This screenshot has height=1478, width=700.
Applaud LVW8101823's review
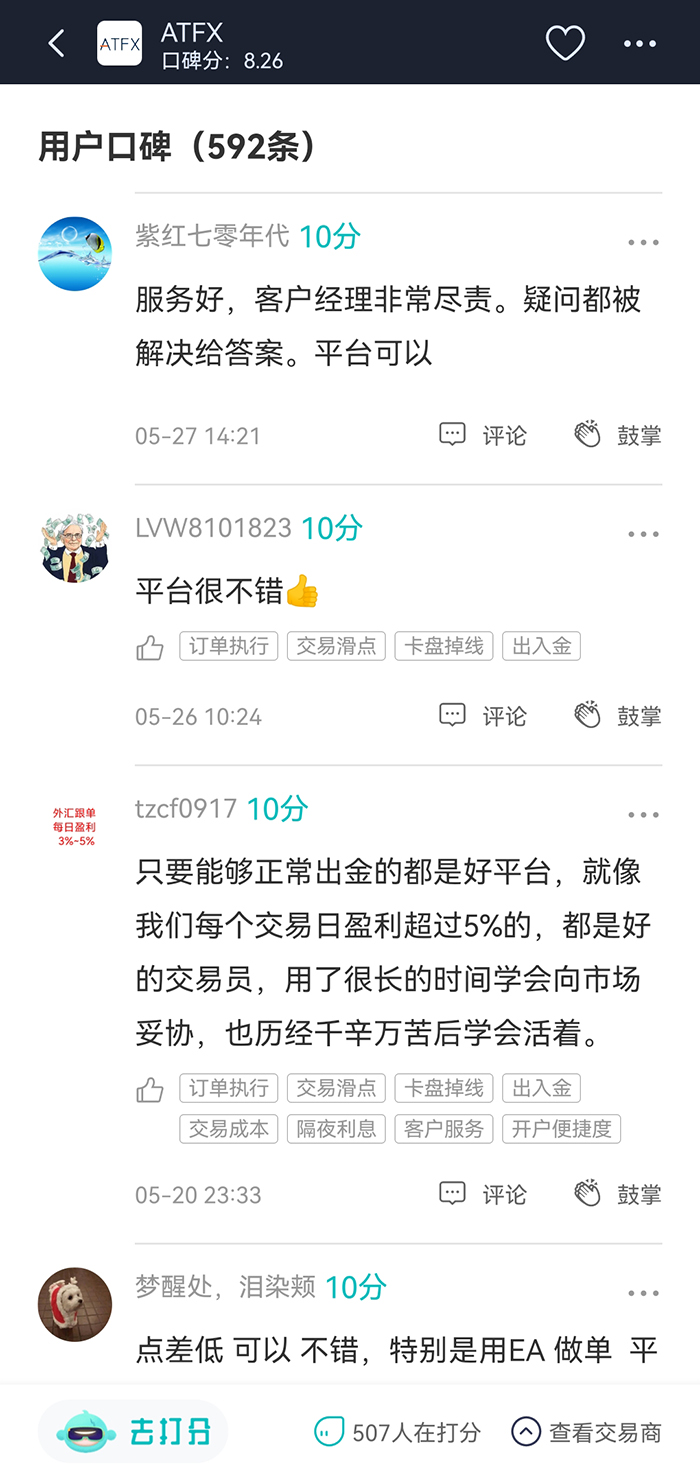coord(618,716)
